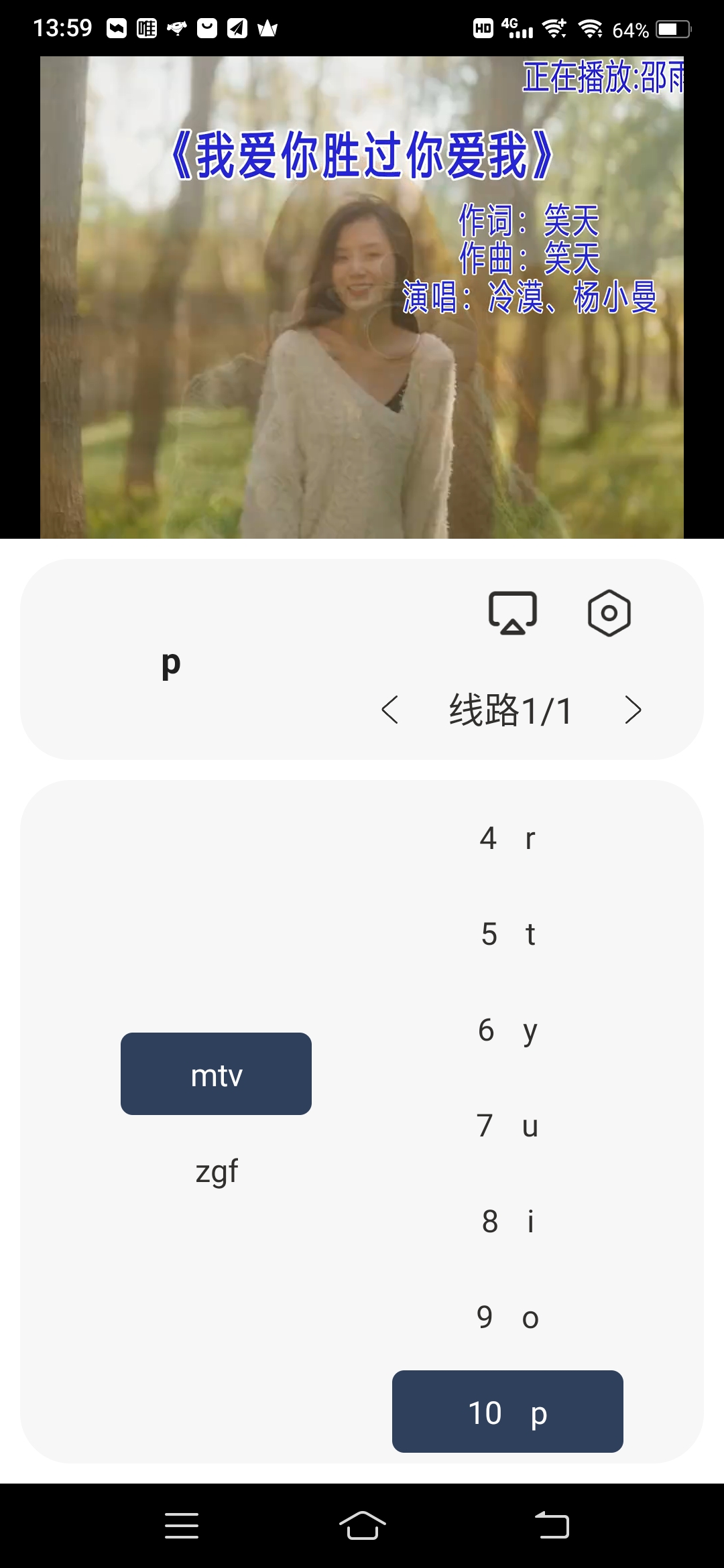This screenshot has height=1568, width=724.
Task: Go back with the system back button
Action: point(552,1526)
